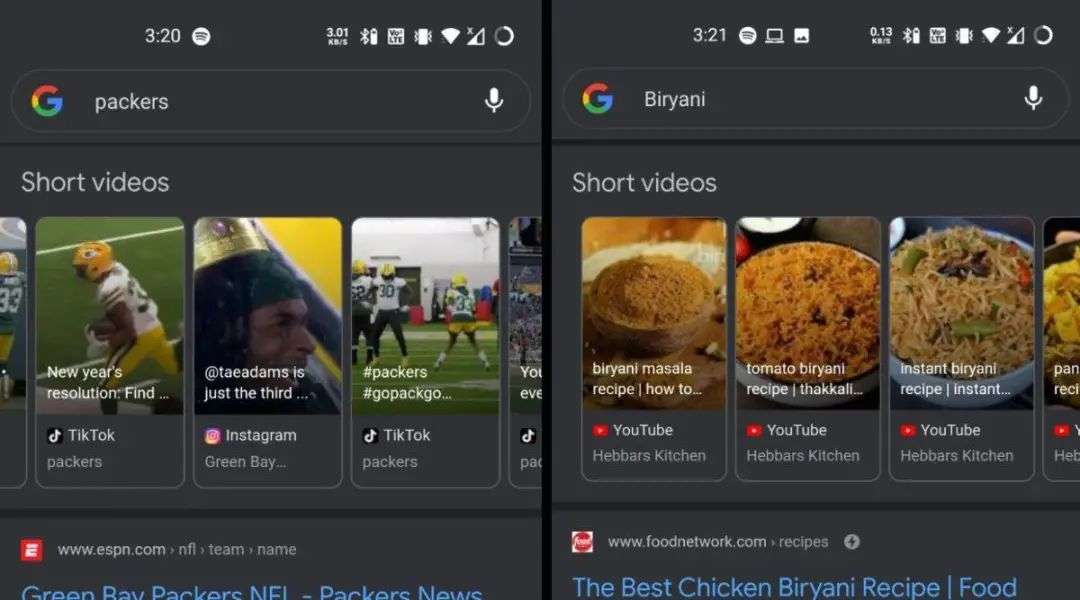Tap the microphone beside the Biryani query

[x=1033, y=98]
